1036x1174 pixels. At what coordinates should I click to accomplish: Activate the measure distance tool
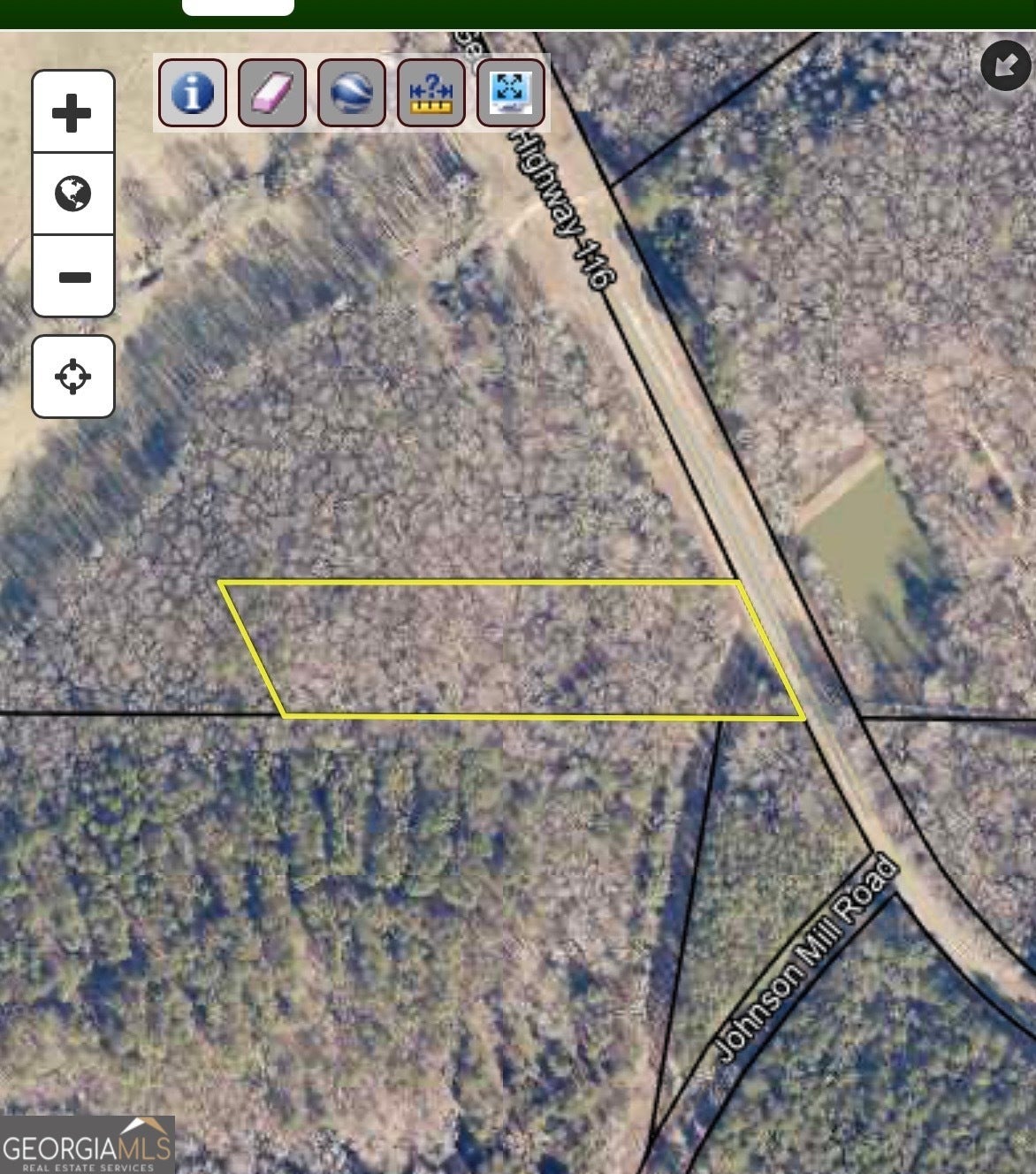click(x=431, y=92)
